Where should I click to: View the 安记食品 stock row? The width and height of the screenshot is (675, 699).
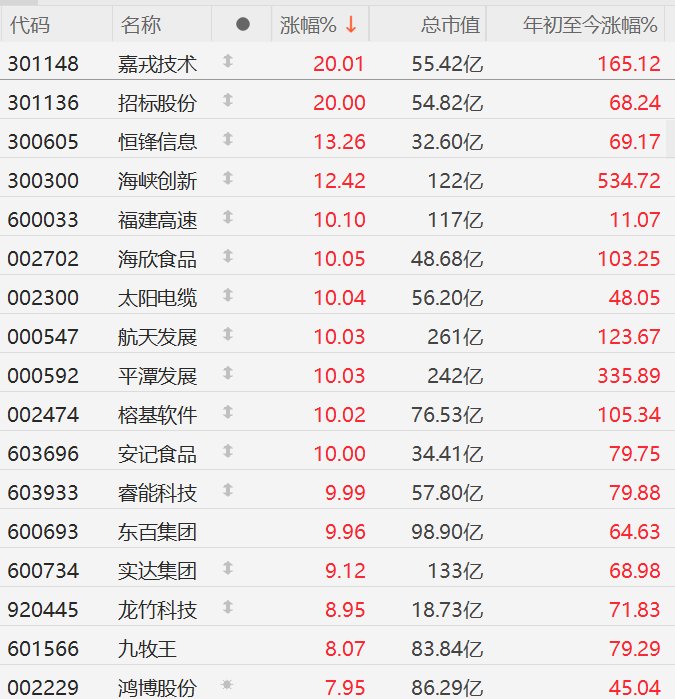pyautogui.click(x=157, y=453)
